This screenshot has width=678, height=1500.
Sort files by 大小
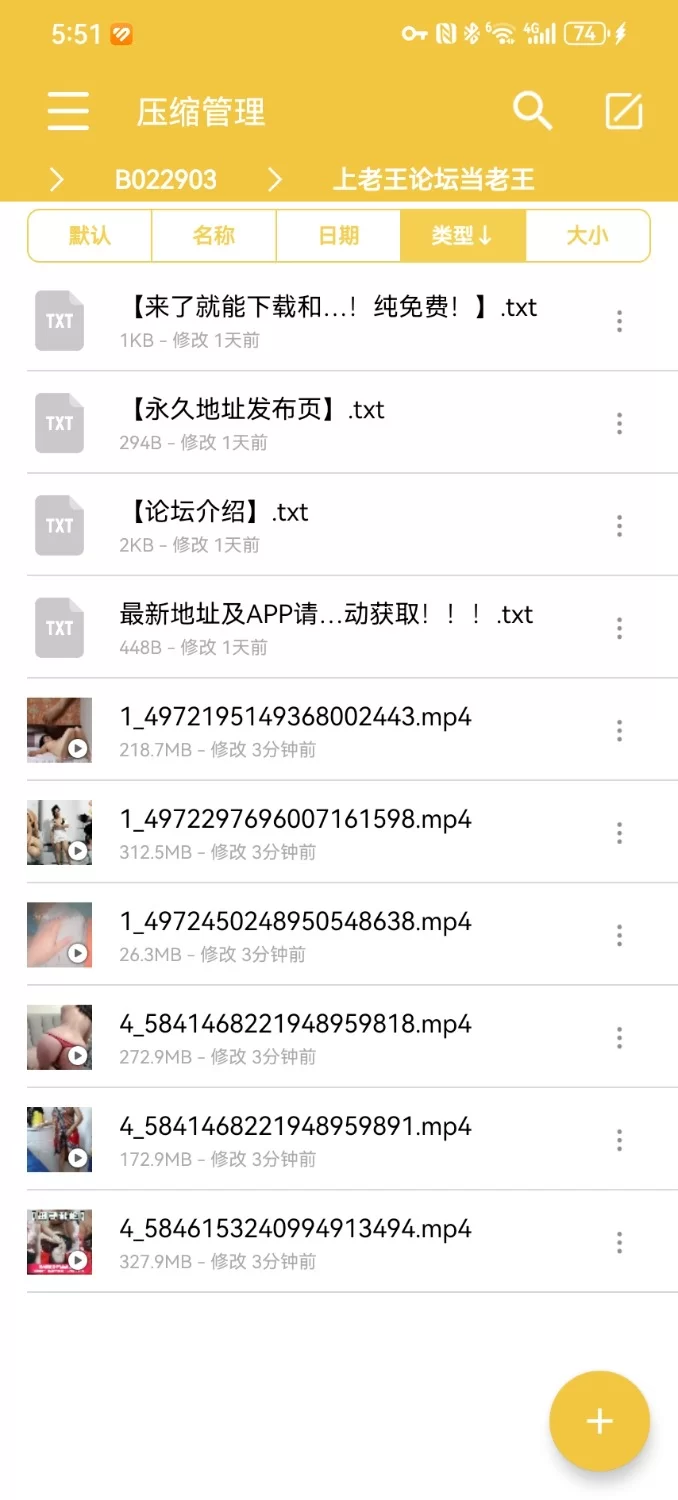coord(587,236)
